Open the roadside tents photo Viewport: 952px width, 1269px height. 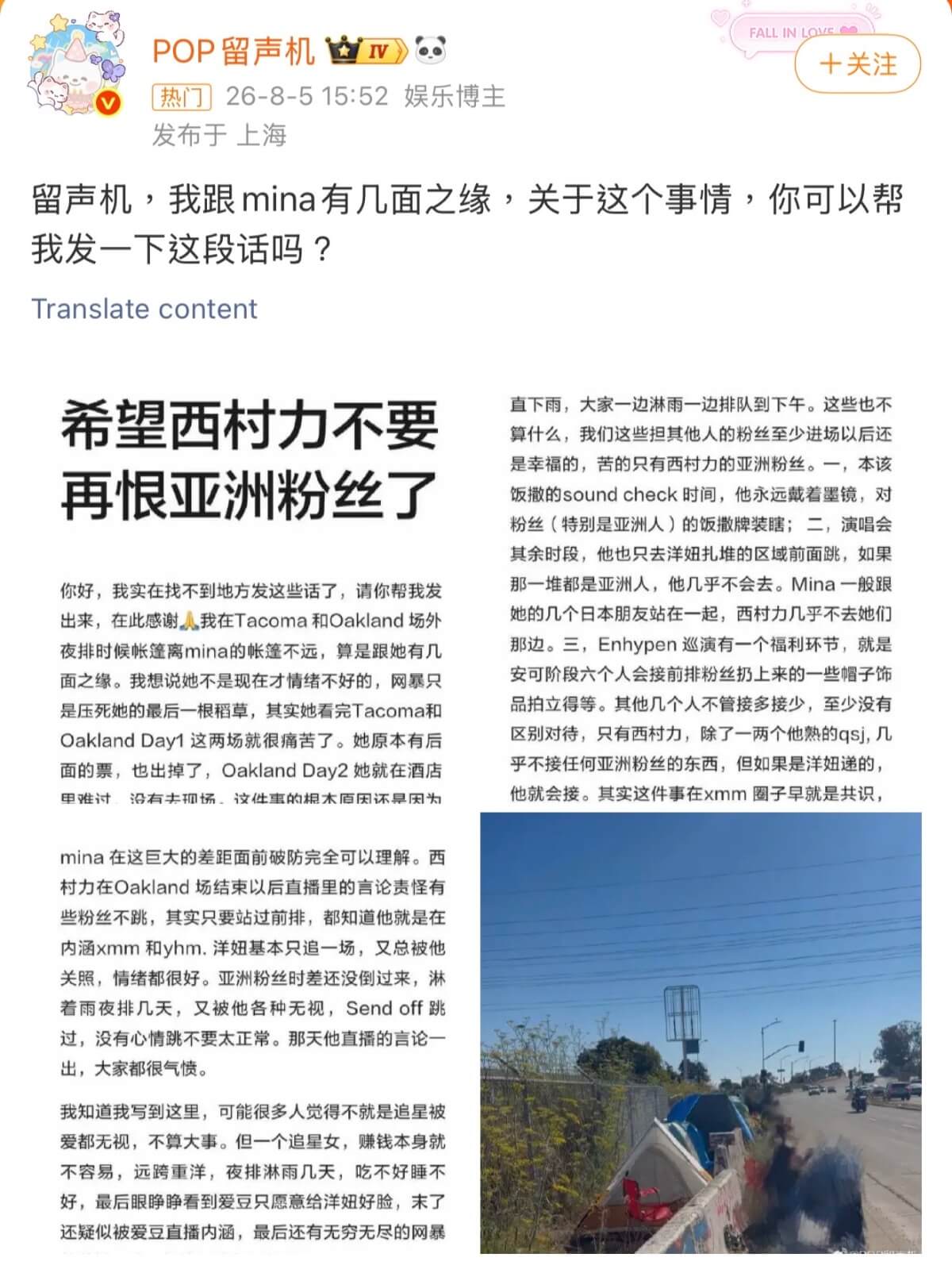(x=701, y=1033)
